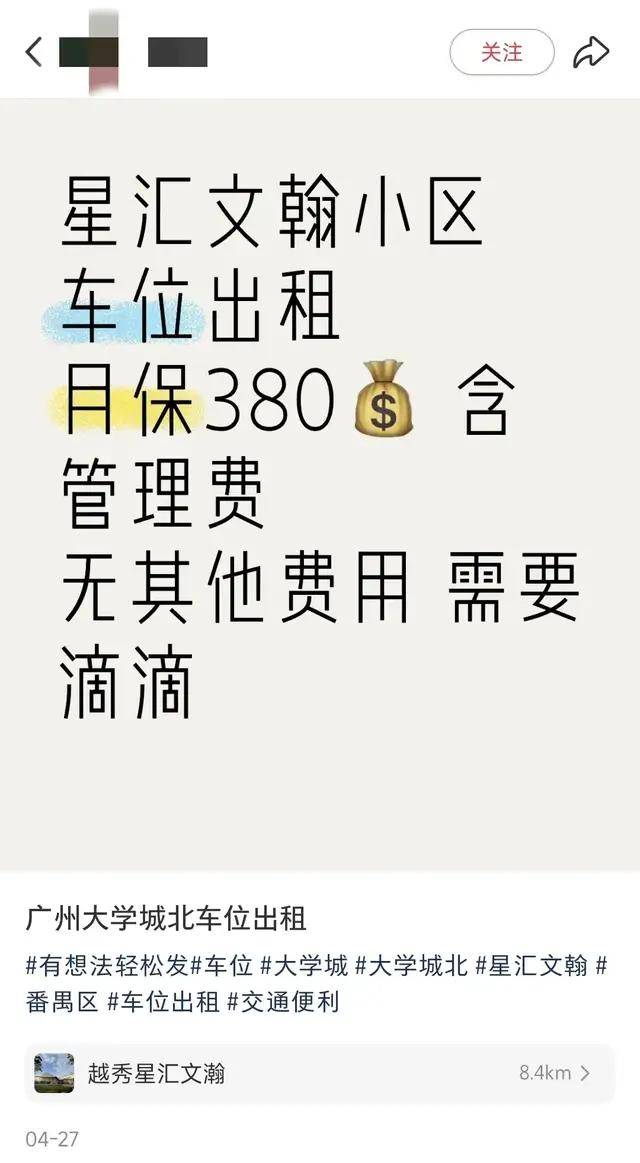Open hashtag #大学城北
640x1163 pixels.
[x=411, y=965]
